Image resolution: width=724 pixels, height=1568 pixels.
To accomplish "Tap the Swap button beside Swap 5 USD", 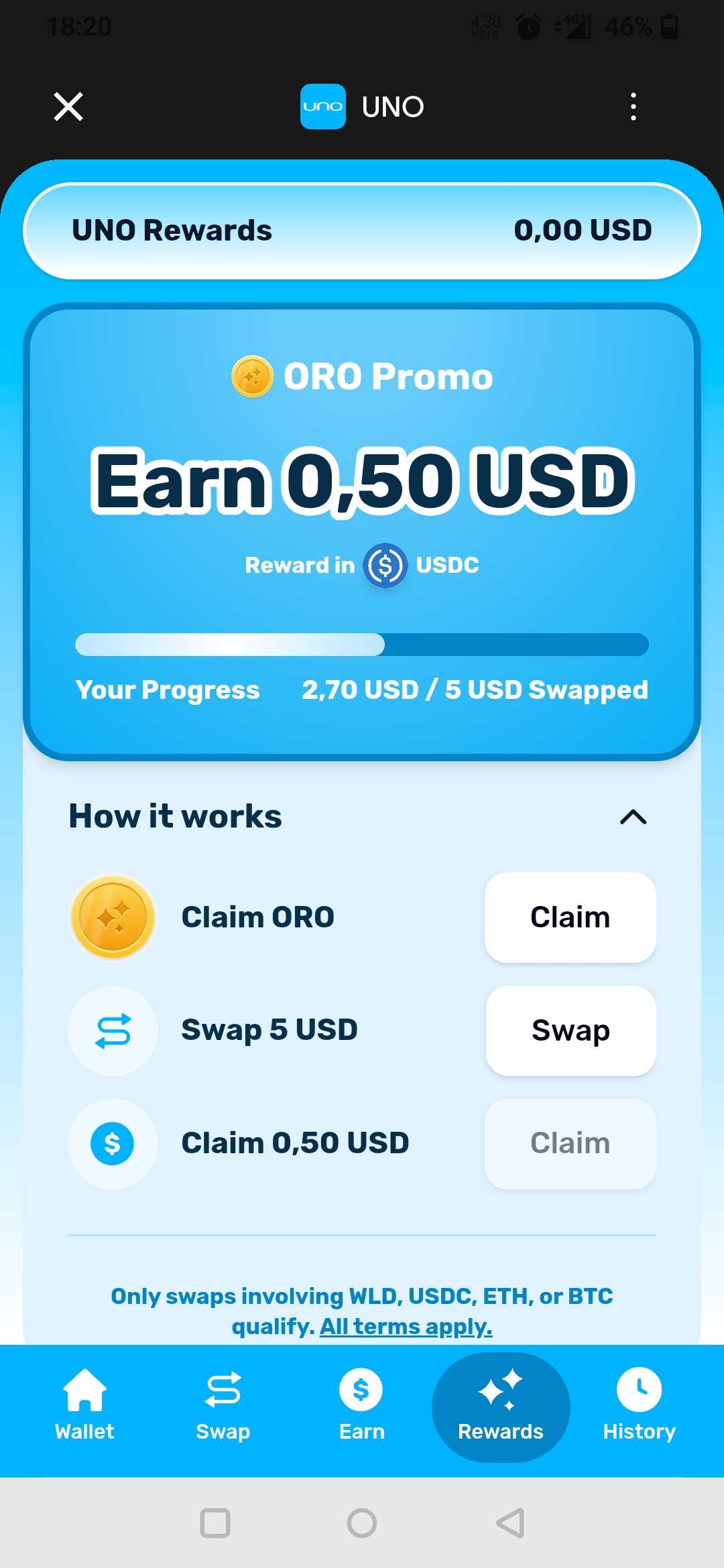I will pyautogui.click(x=570, y=1031).
